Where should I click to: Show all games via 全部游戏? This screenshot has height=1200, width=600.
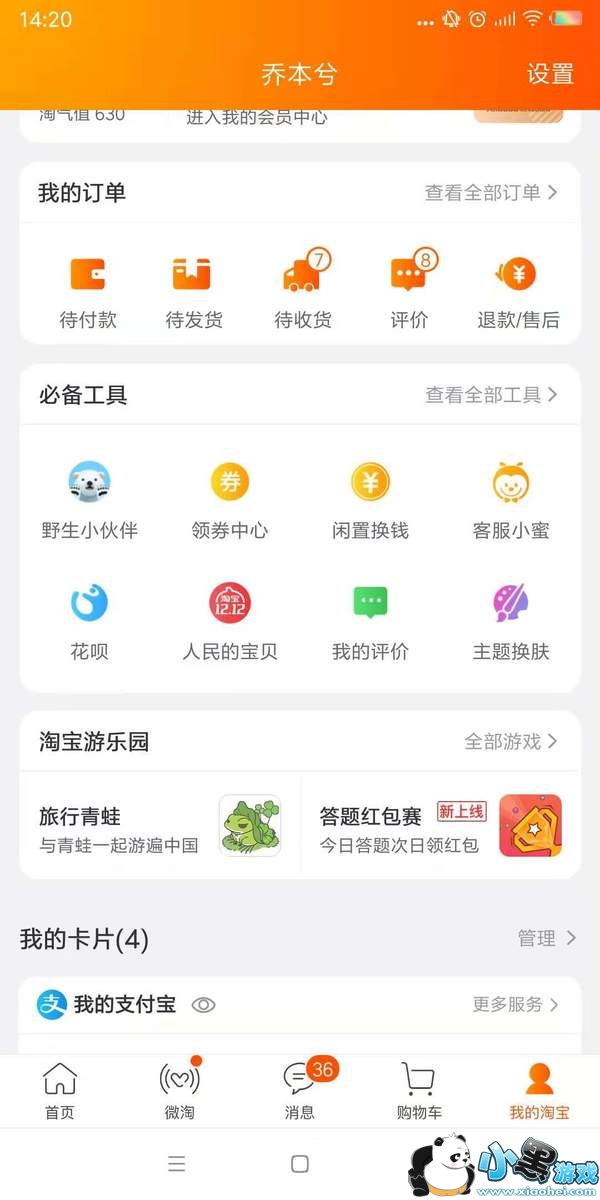tap(511, 742)
